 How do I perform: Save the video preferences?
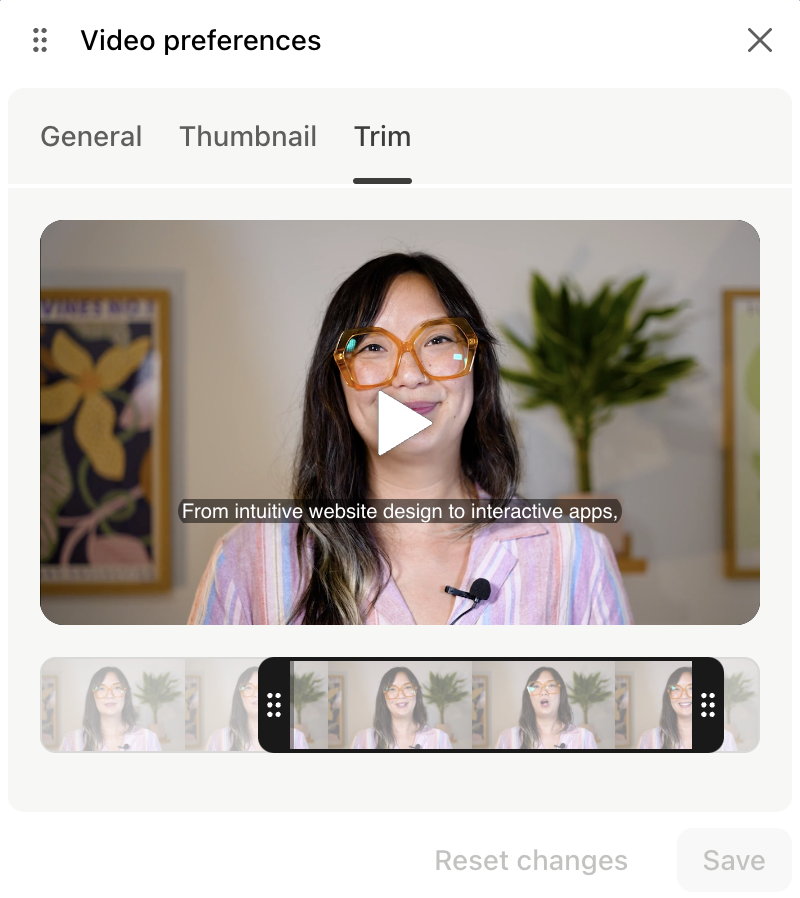[x=733, y=861]
